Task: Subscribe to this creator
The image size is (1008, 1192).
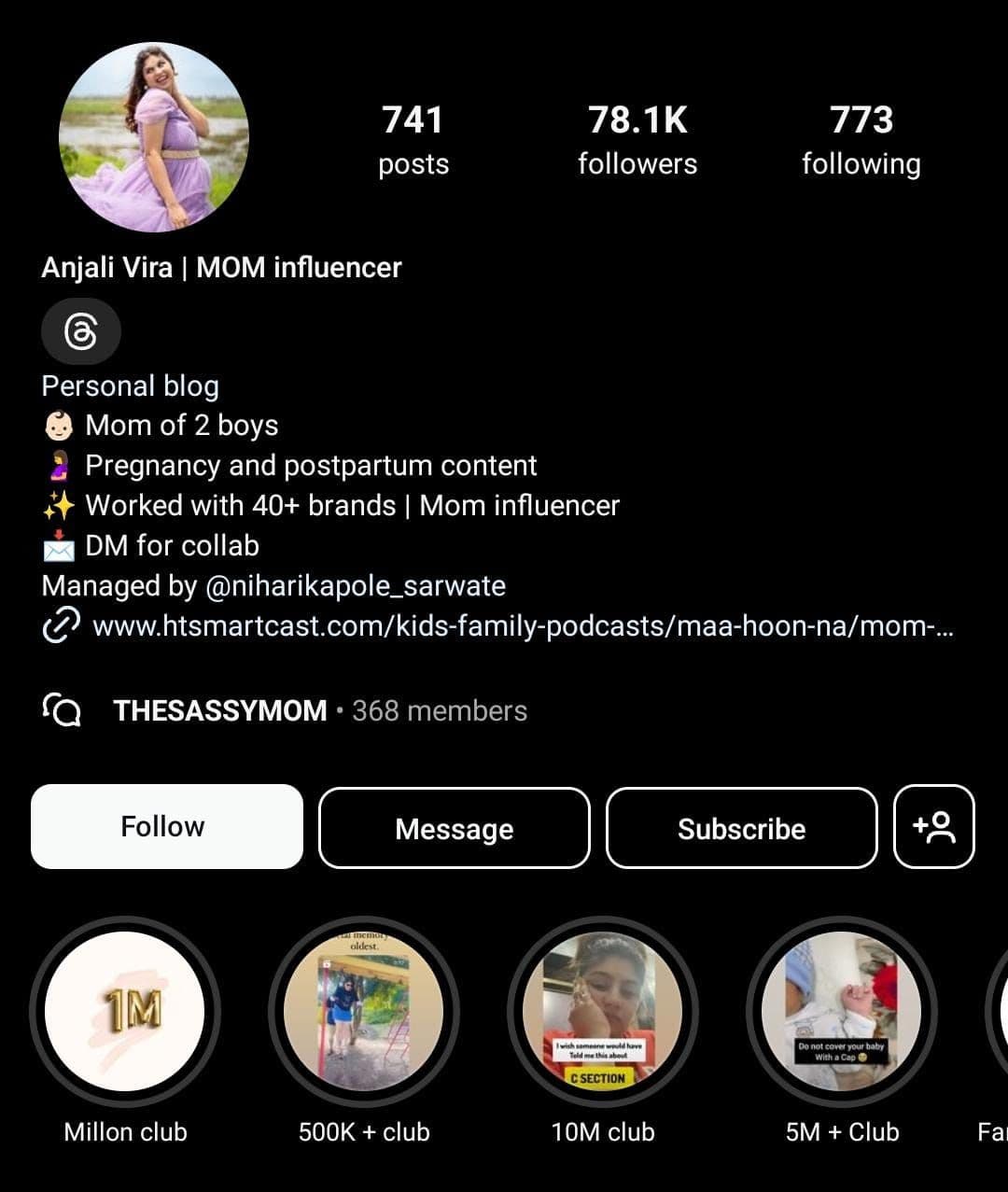Action: [x=742, y=829]
